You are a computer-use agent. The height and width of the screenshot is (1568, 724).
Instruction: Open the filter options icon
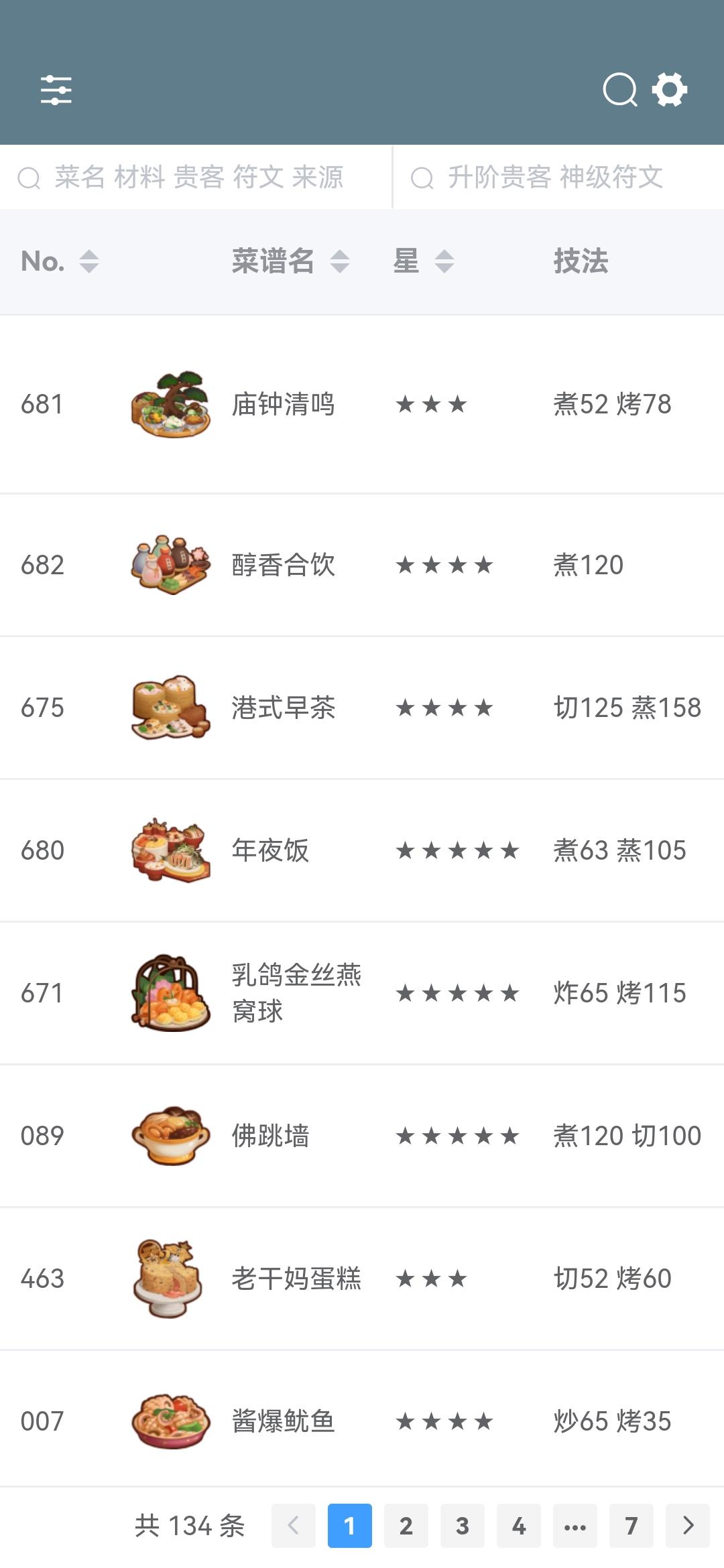[56, 90]
